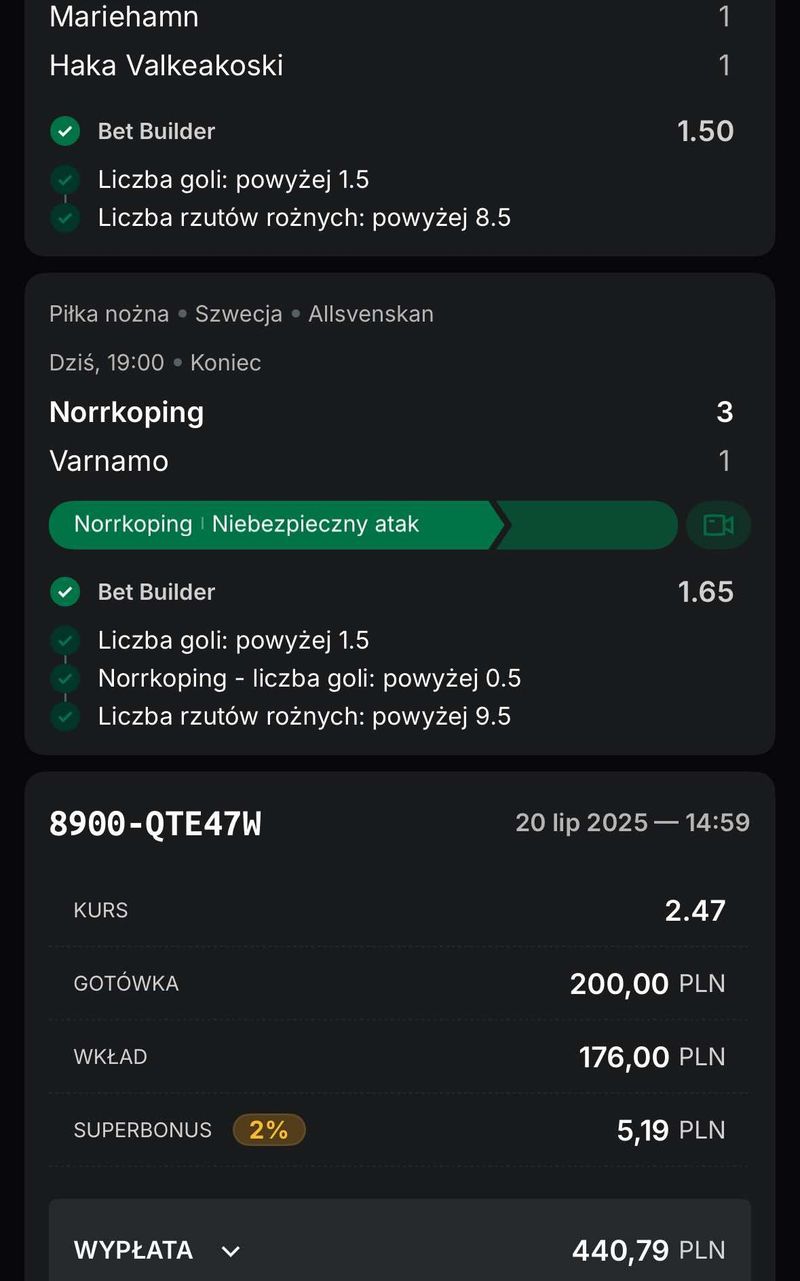
Task: Expand the WYPŁATA payout details chevron
Action: tap(231, 1251)
